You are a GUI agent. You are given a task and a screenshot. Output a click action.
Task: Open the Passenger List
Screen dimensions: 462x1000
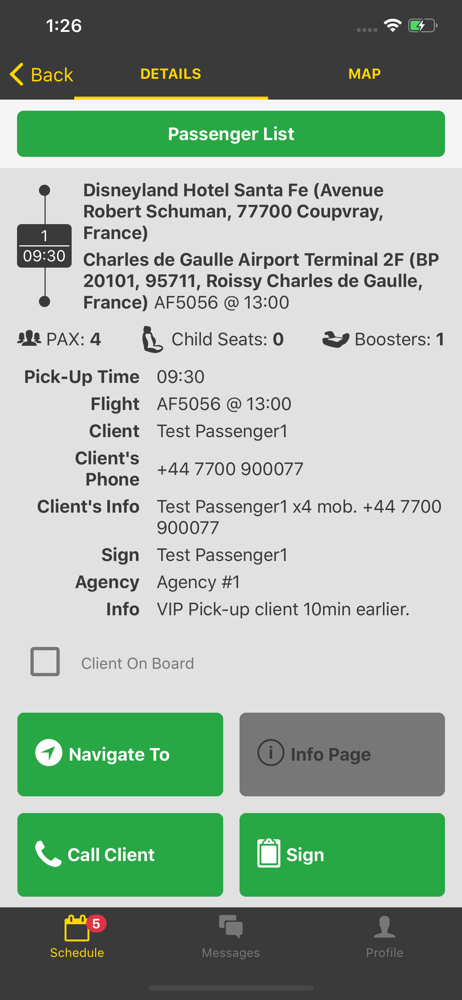(x=231, y=134)
